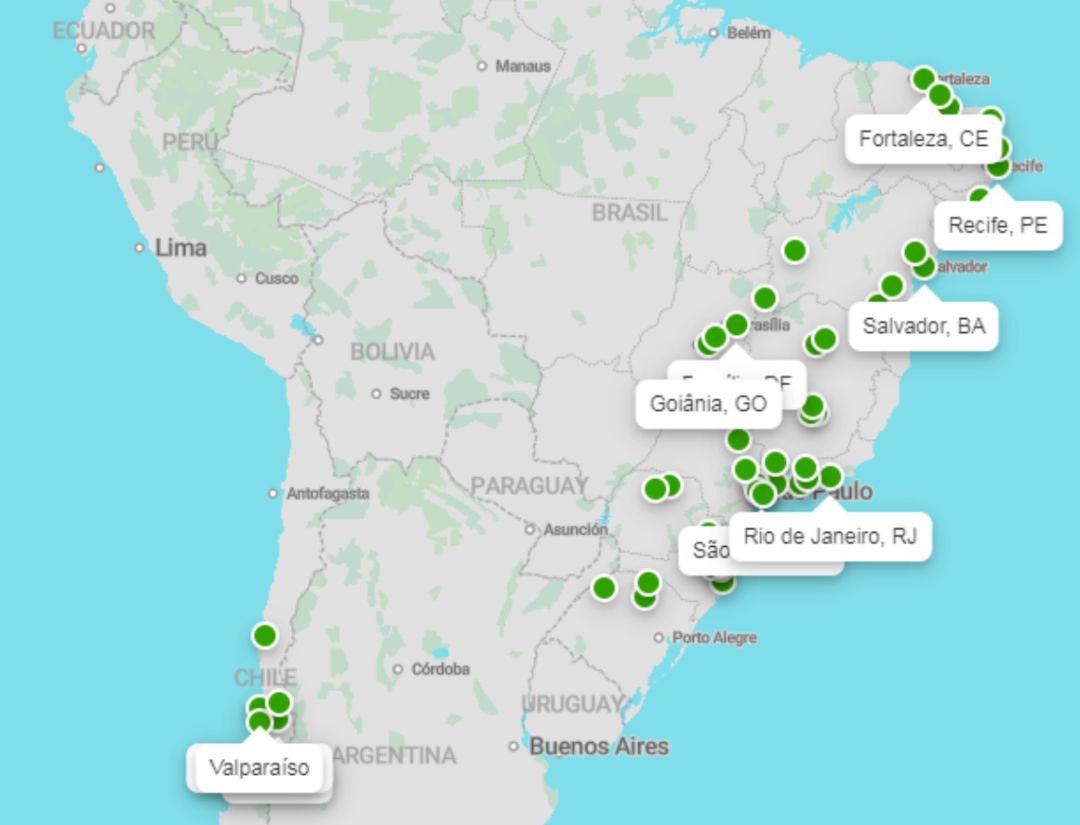The image size is (1080, 825).
Task: Open the Recife, PE location label
Action: point(997,226)
